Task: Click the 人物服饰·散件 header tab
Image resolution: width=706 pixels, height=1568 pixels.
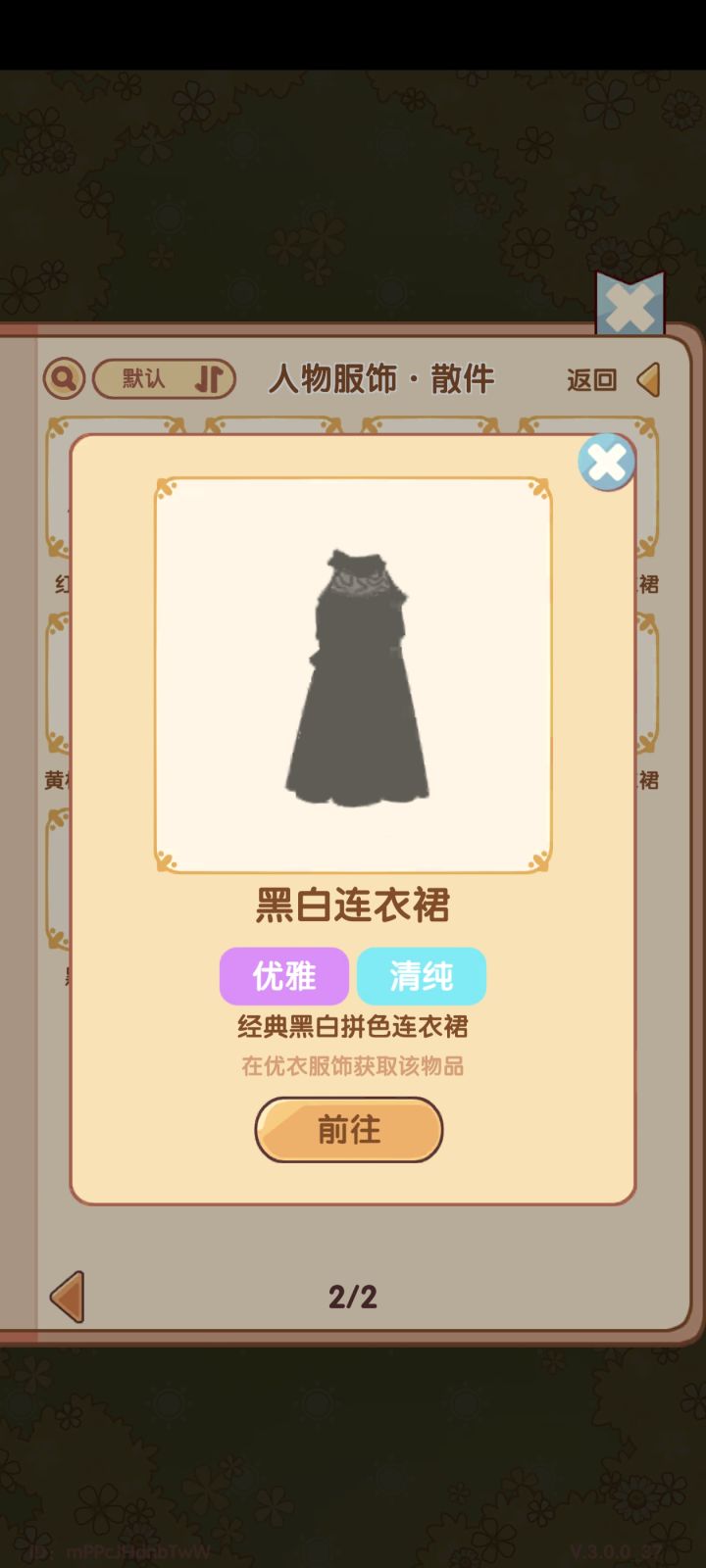Action: tap(382, 378)
